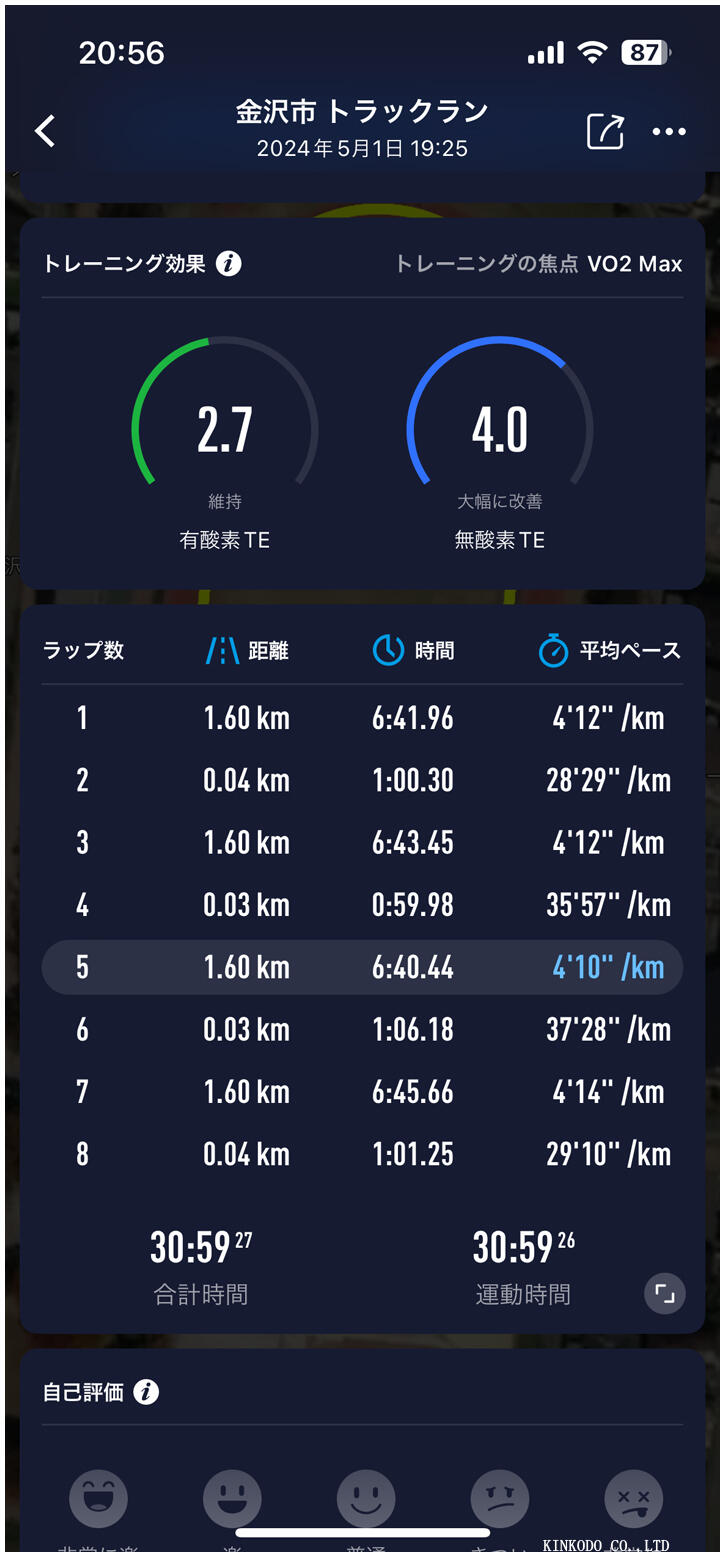725x1558 pixels.
Task: Tap the stopwatch icon beside 平均ペース
Action: pyautogui.click(x=554, y=650)
